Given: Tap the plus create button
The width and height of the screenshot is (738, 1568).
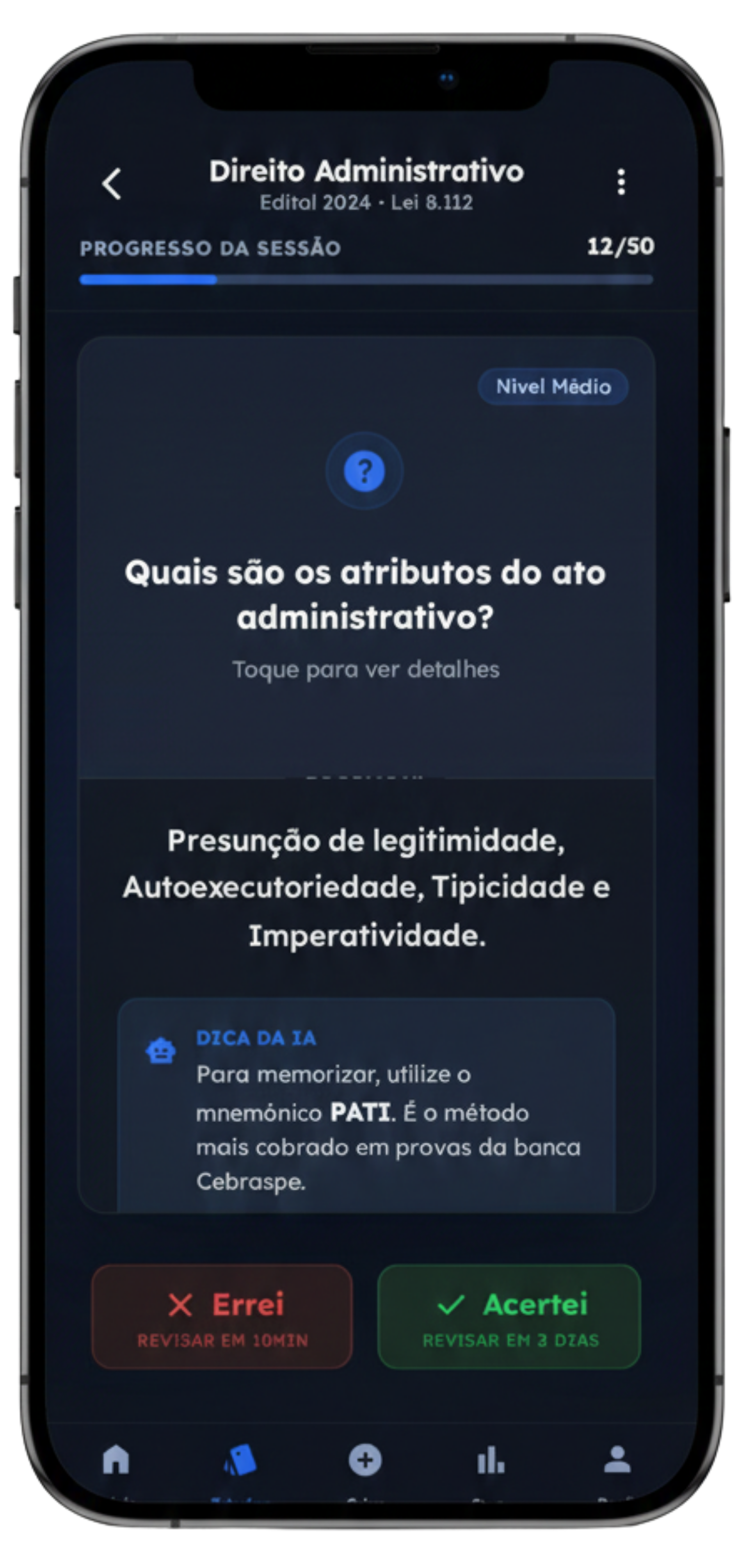Looking at the screenshot, I should (365, 1459).
